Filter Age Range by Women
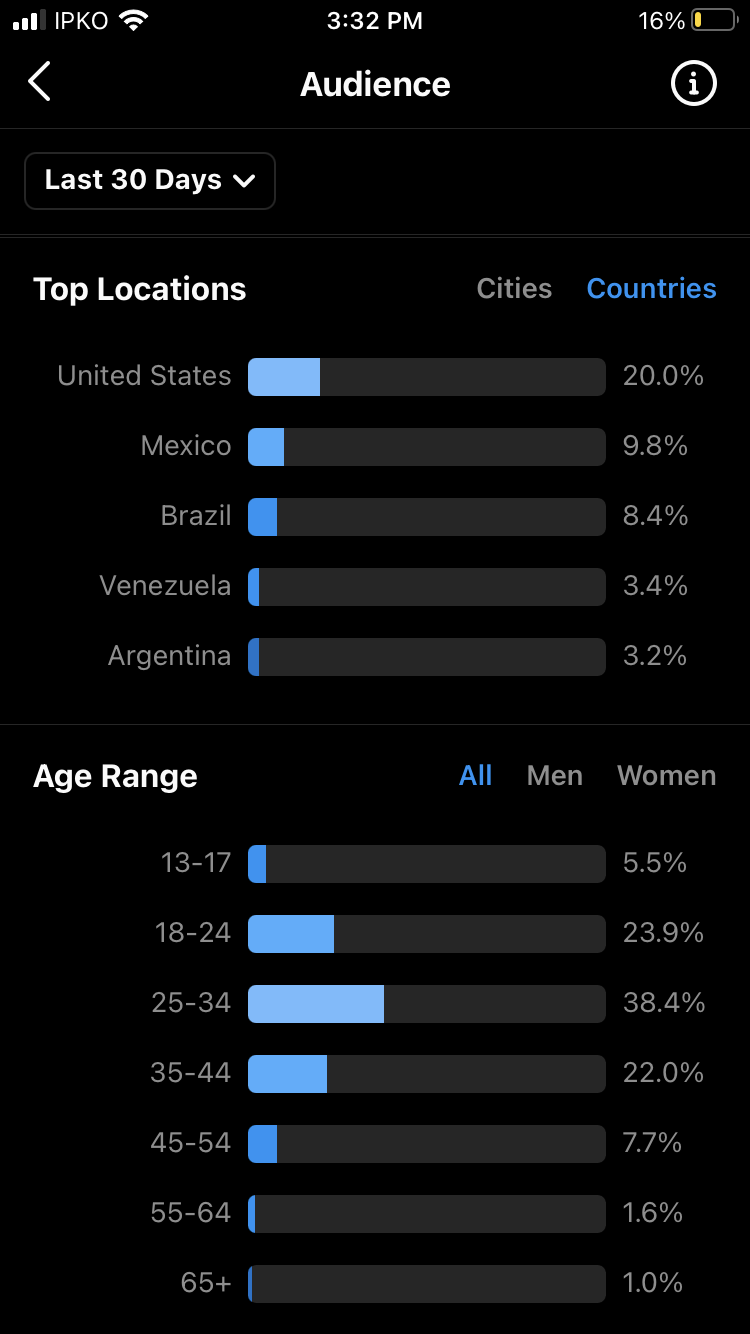 pyautogui.click(x=666, y=776)
